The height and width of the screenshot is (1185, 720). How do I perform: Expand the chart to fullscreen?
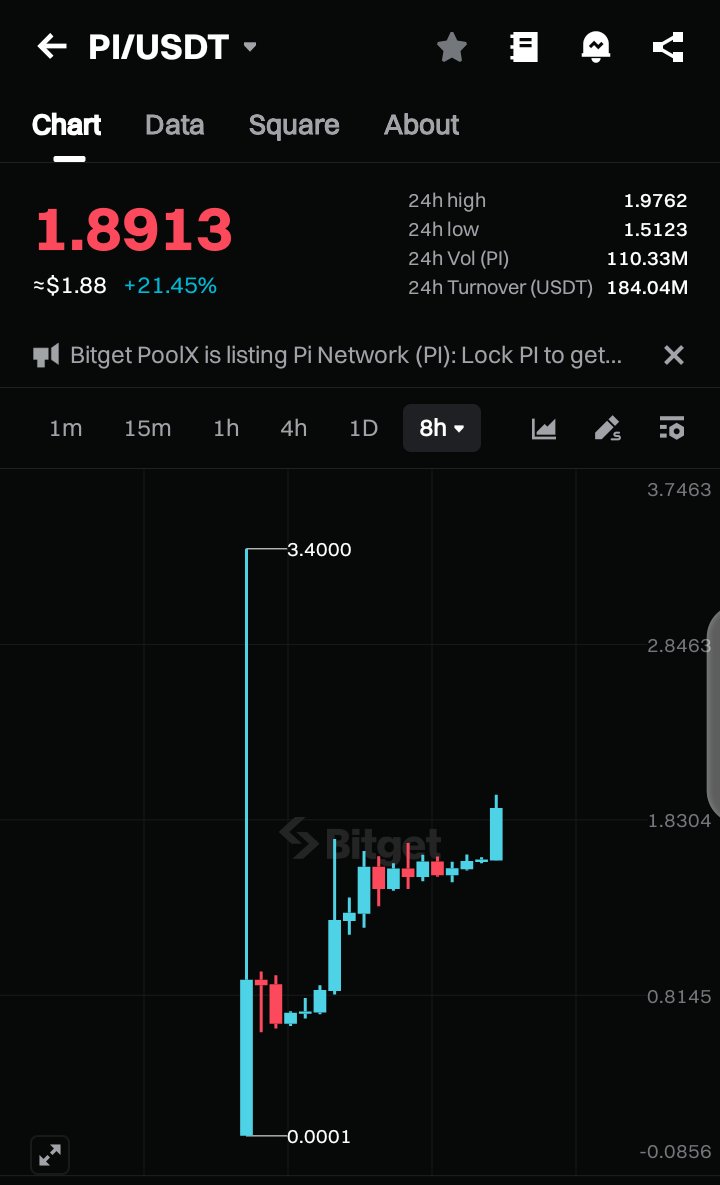click(x=50, y=1155)
